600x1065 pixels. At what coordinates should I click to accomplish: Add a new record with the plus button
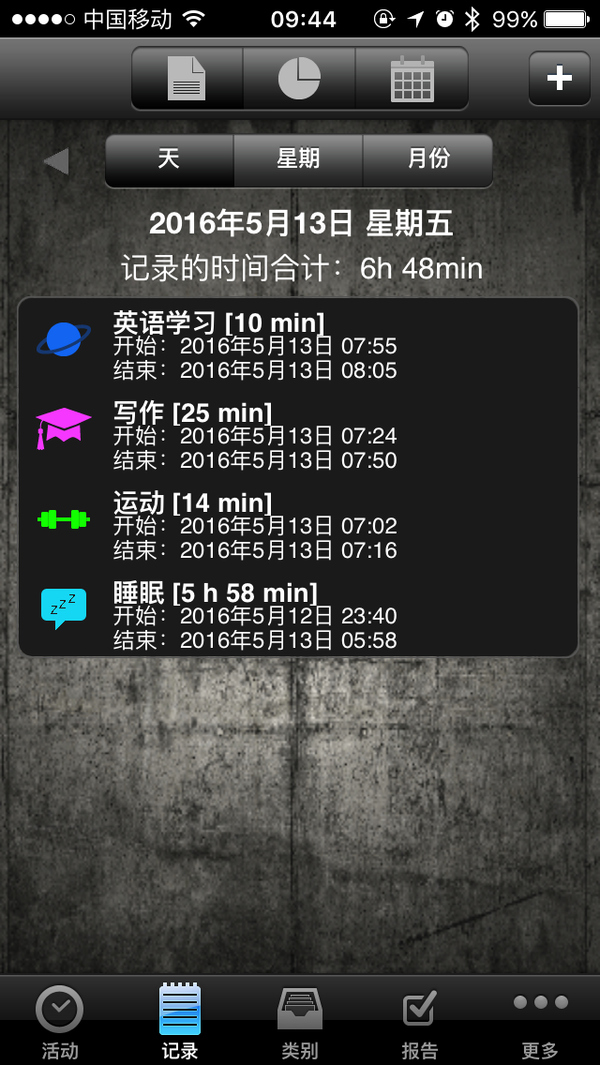[x=559, y=78]
